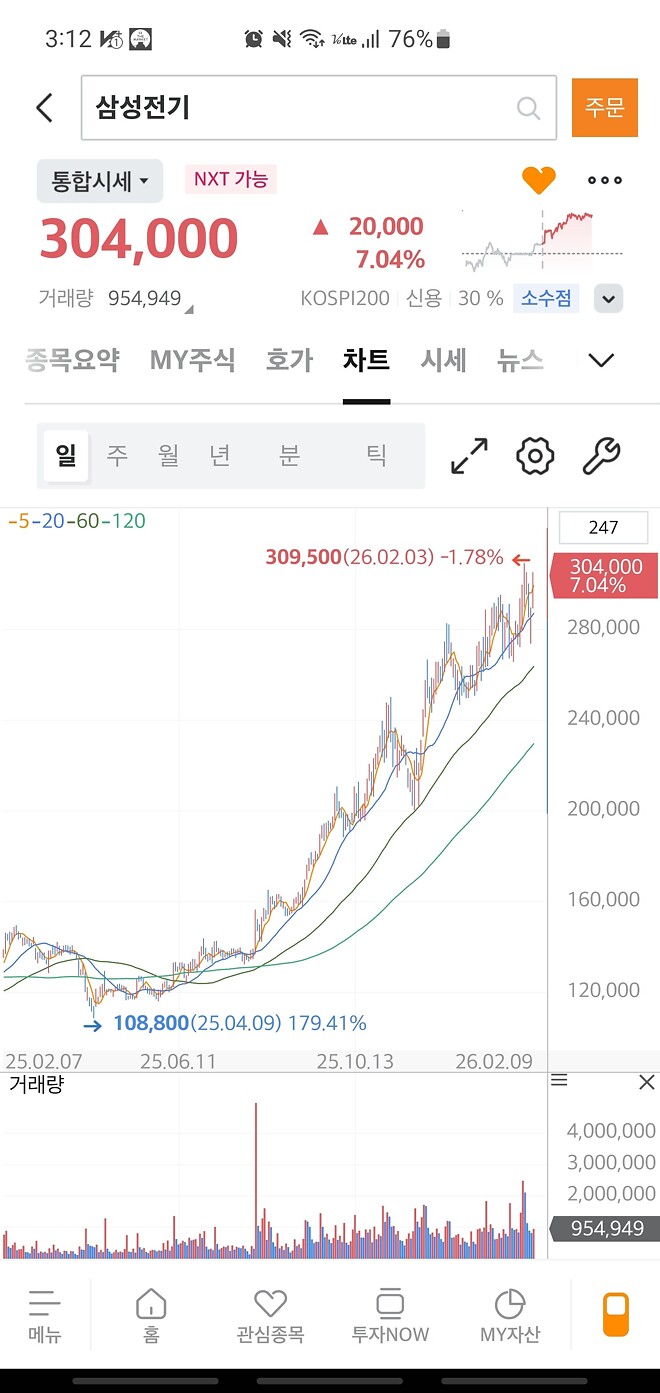Switch to the 뉴스 tab
This screenshot has height=1393, width=660.
[519, 360]
